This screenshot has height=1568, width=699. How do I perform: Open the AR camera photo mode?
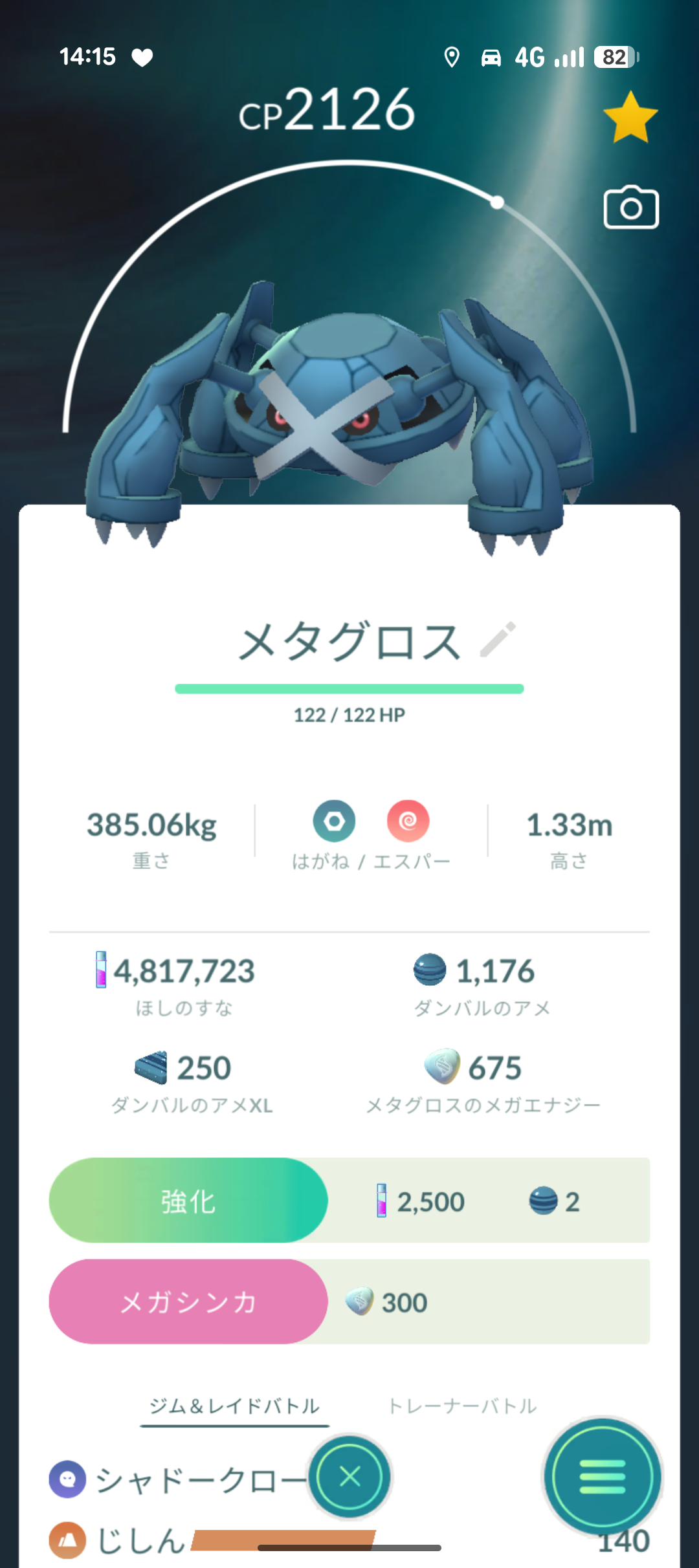point(631,208)
